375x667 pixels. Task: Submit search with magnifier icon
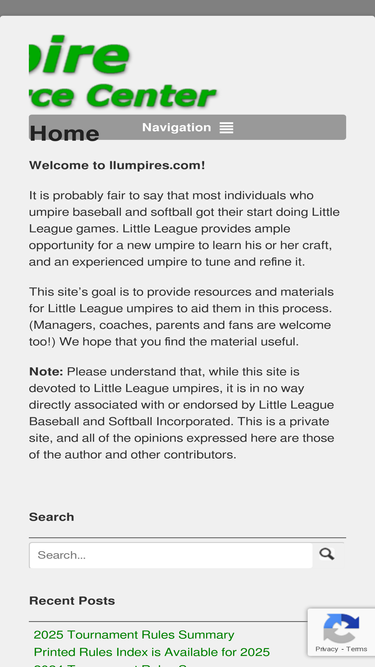(327, 554)
